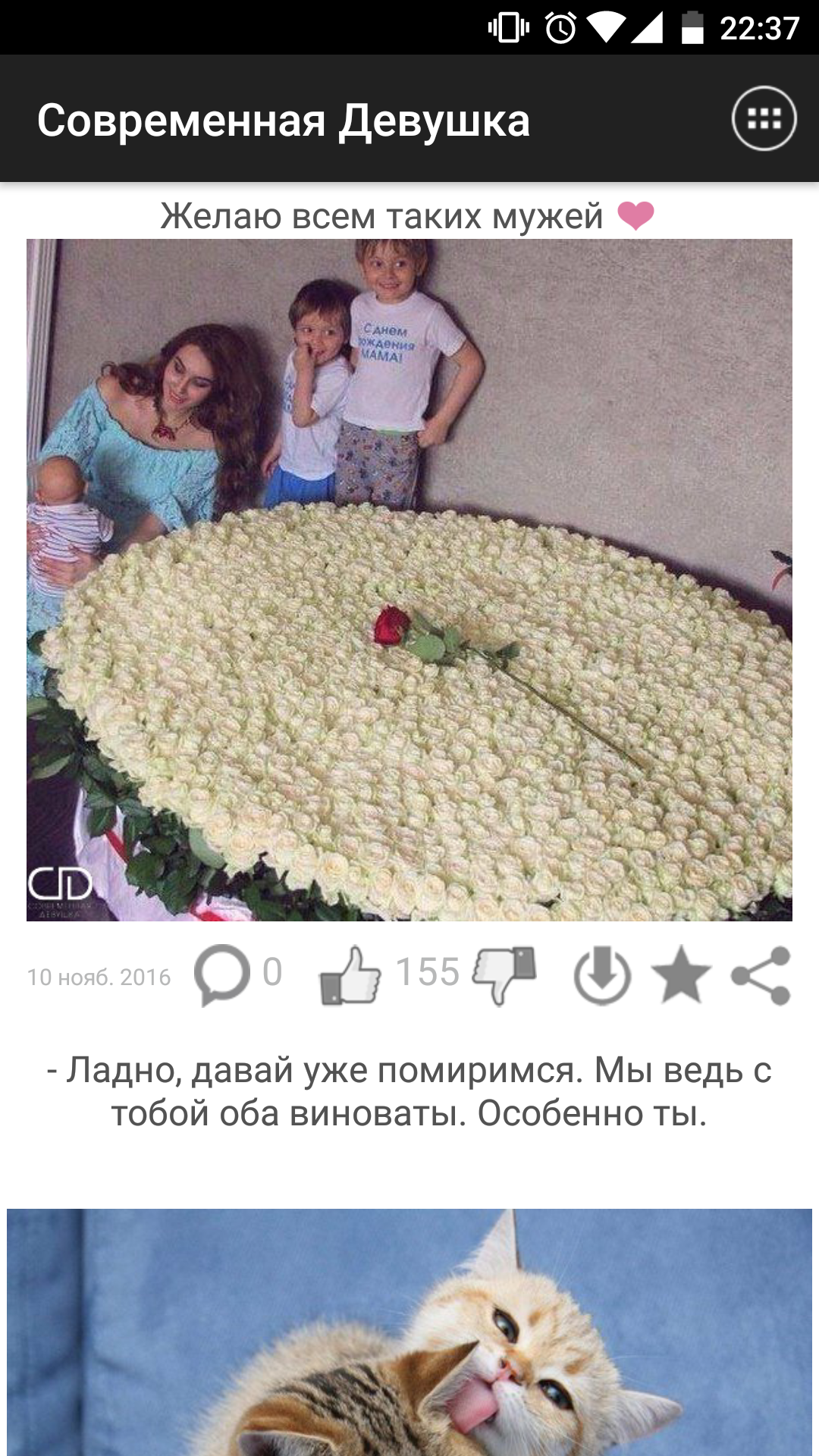Screen dimensions: 819x1456
Task: Add the roses post to favorites
Action: click(681, 975)
